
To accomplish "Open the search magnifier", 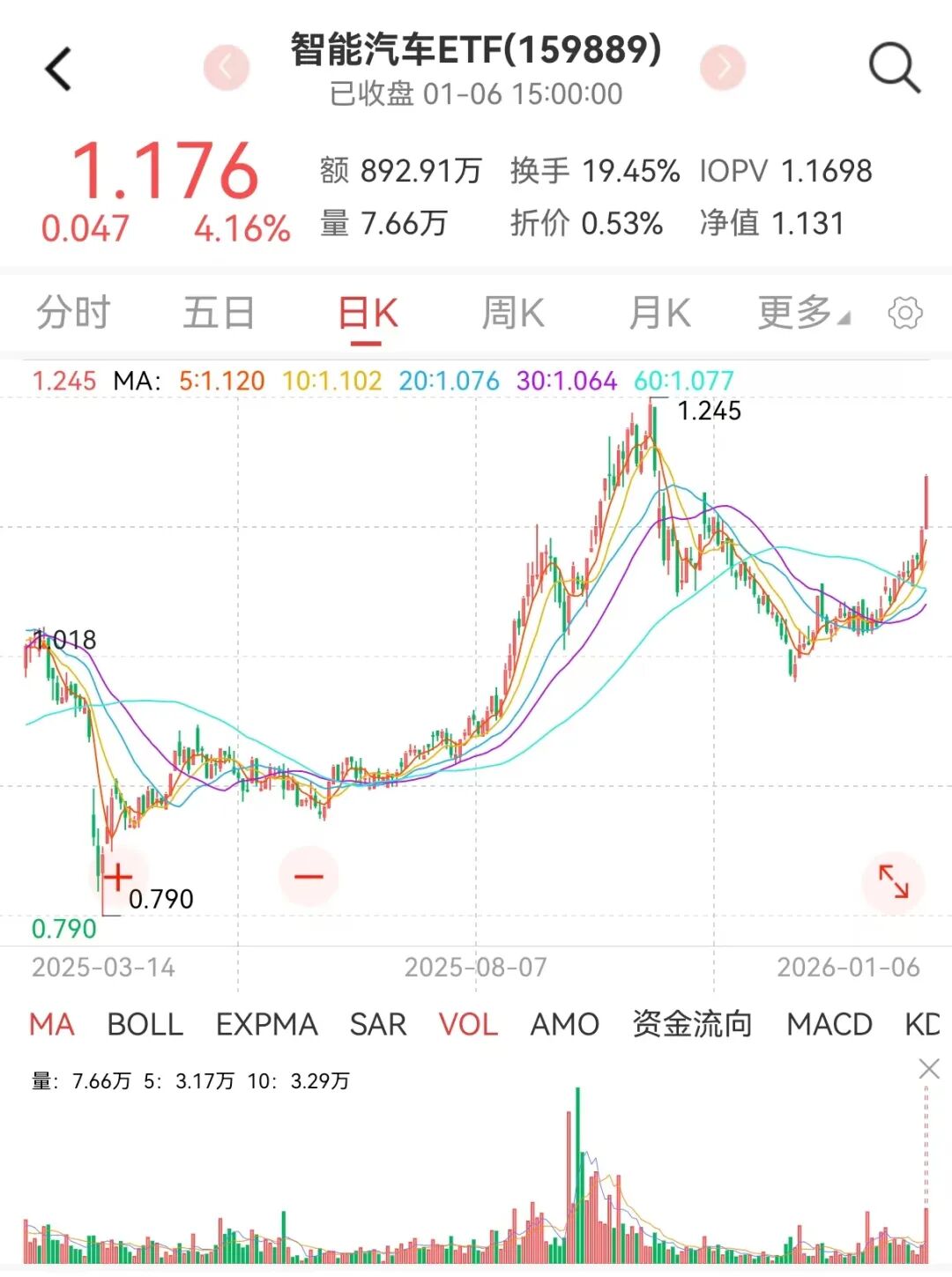I will [x=894, y=68].
